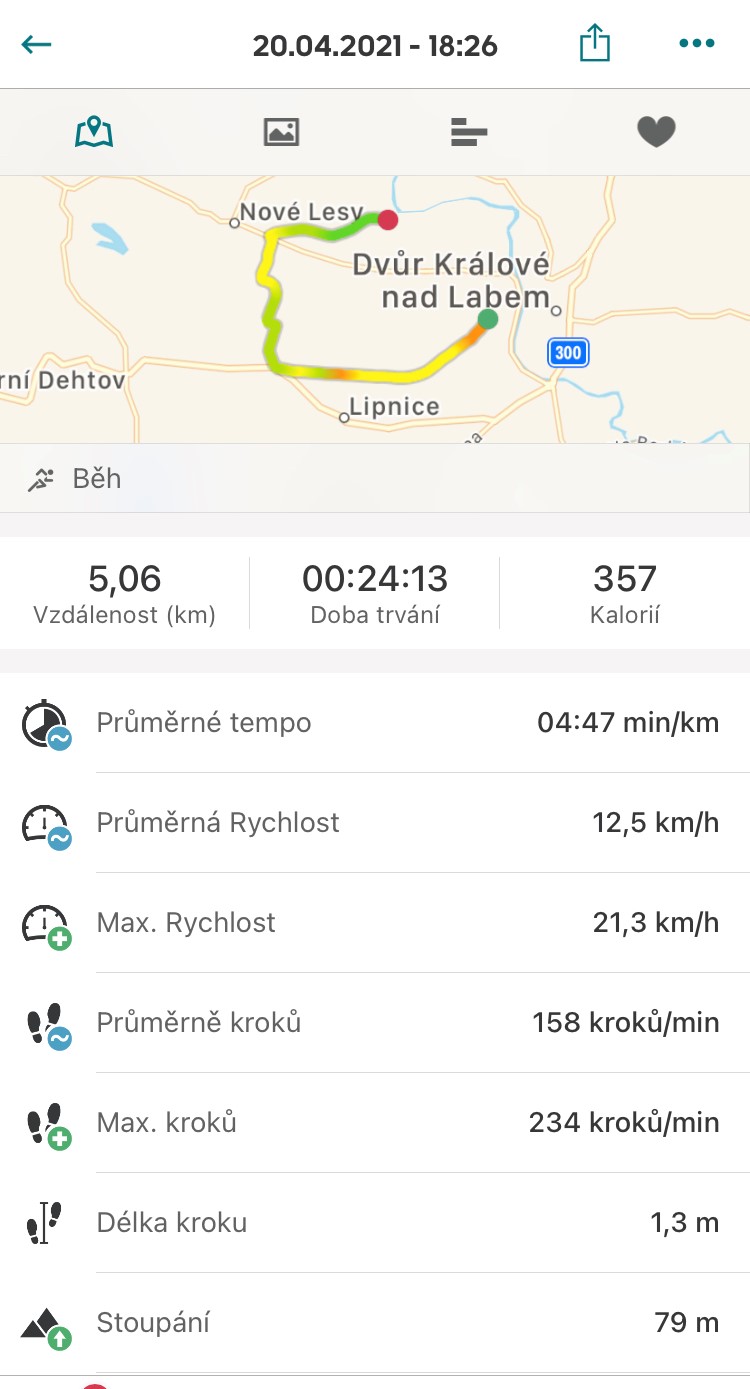
Task: Switch to the map tab
Action: (94, 132)
